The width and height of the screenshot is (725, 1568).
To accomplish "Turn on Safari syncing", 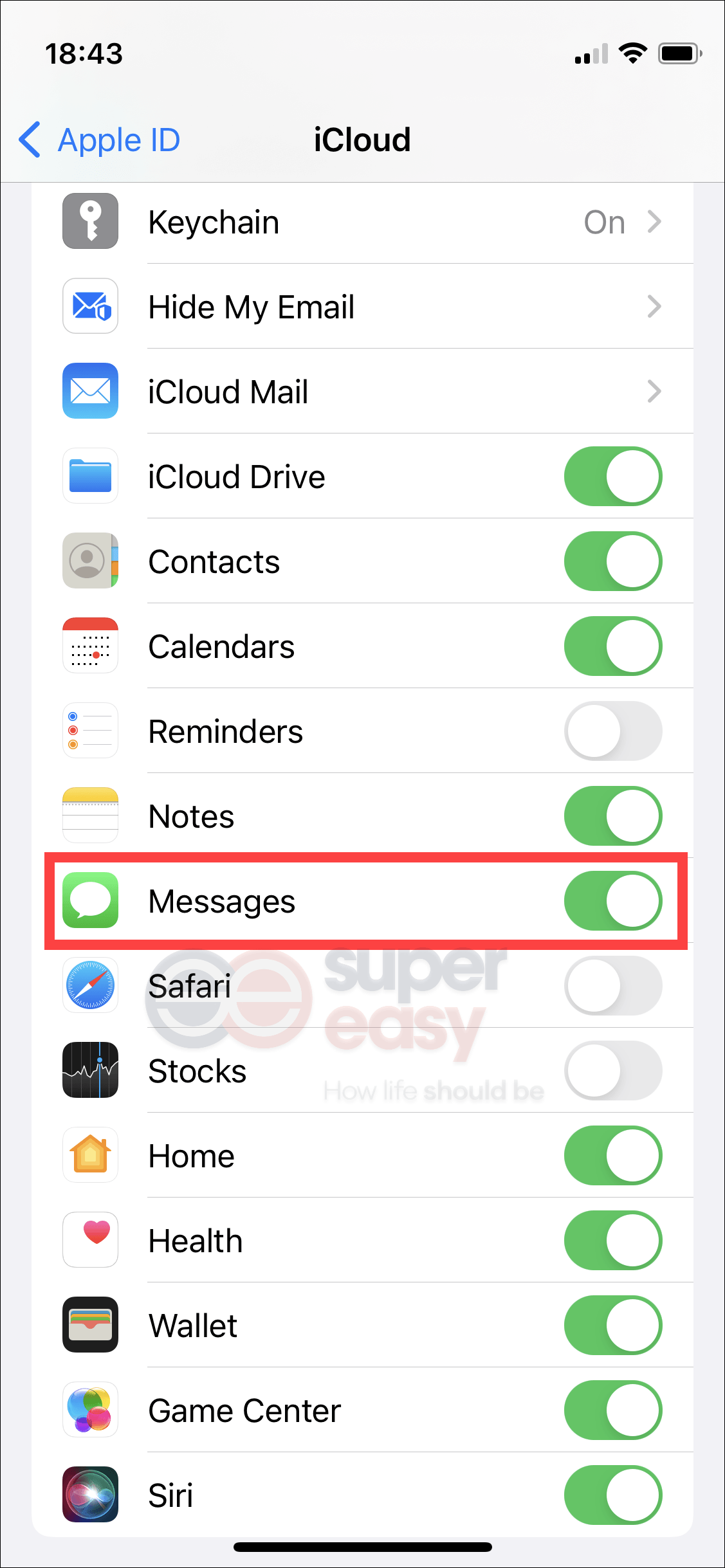I will tap(612, 986).
